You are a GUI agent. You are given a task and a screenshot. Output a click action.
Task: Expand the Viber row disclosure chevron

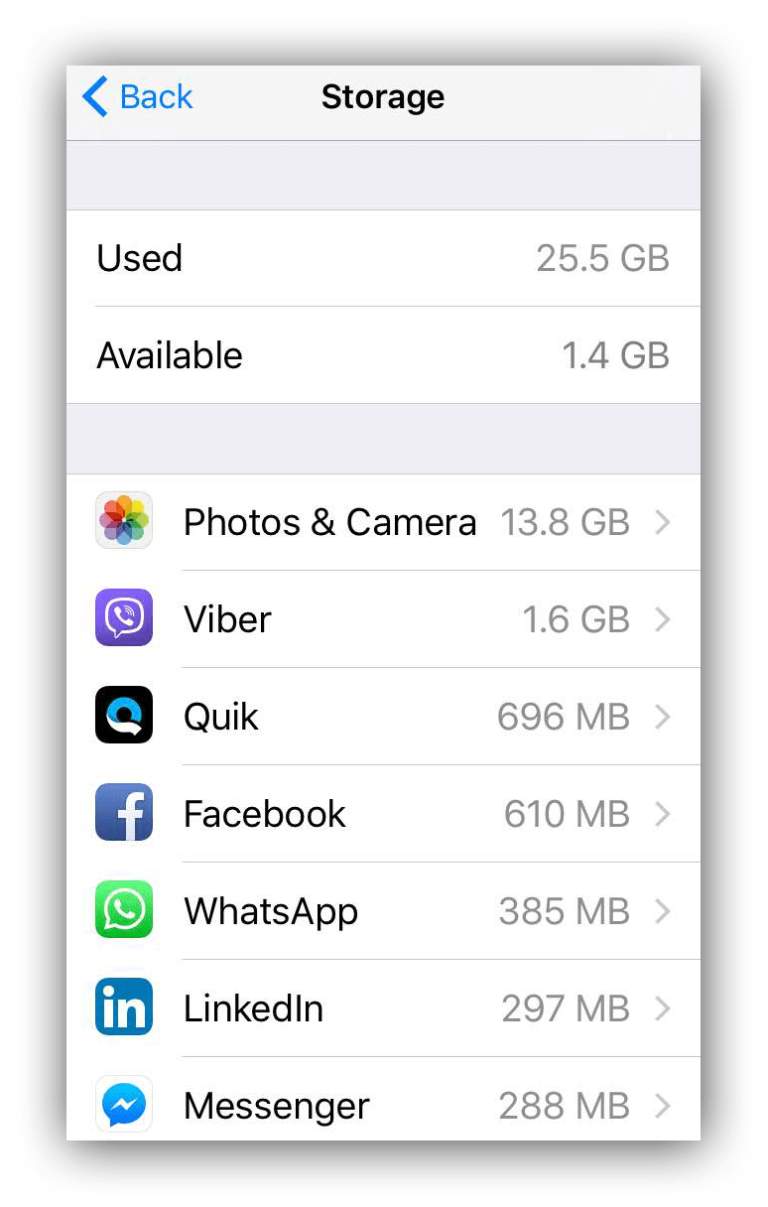pos(662,618)
